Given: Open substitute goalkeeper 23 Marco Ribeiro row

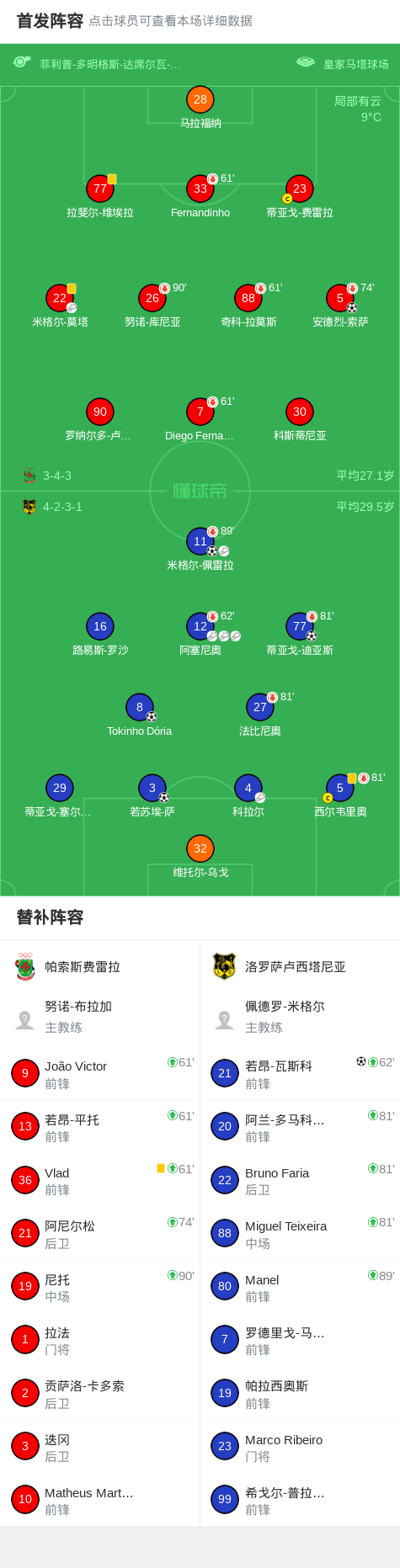Looking at the screenshot, I should click(300, 1447).
